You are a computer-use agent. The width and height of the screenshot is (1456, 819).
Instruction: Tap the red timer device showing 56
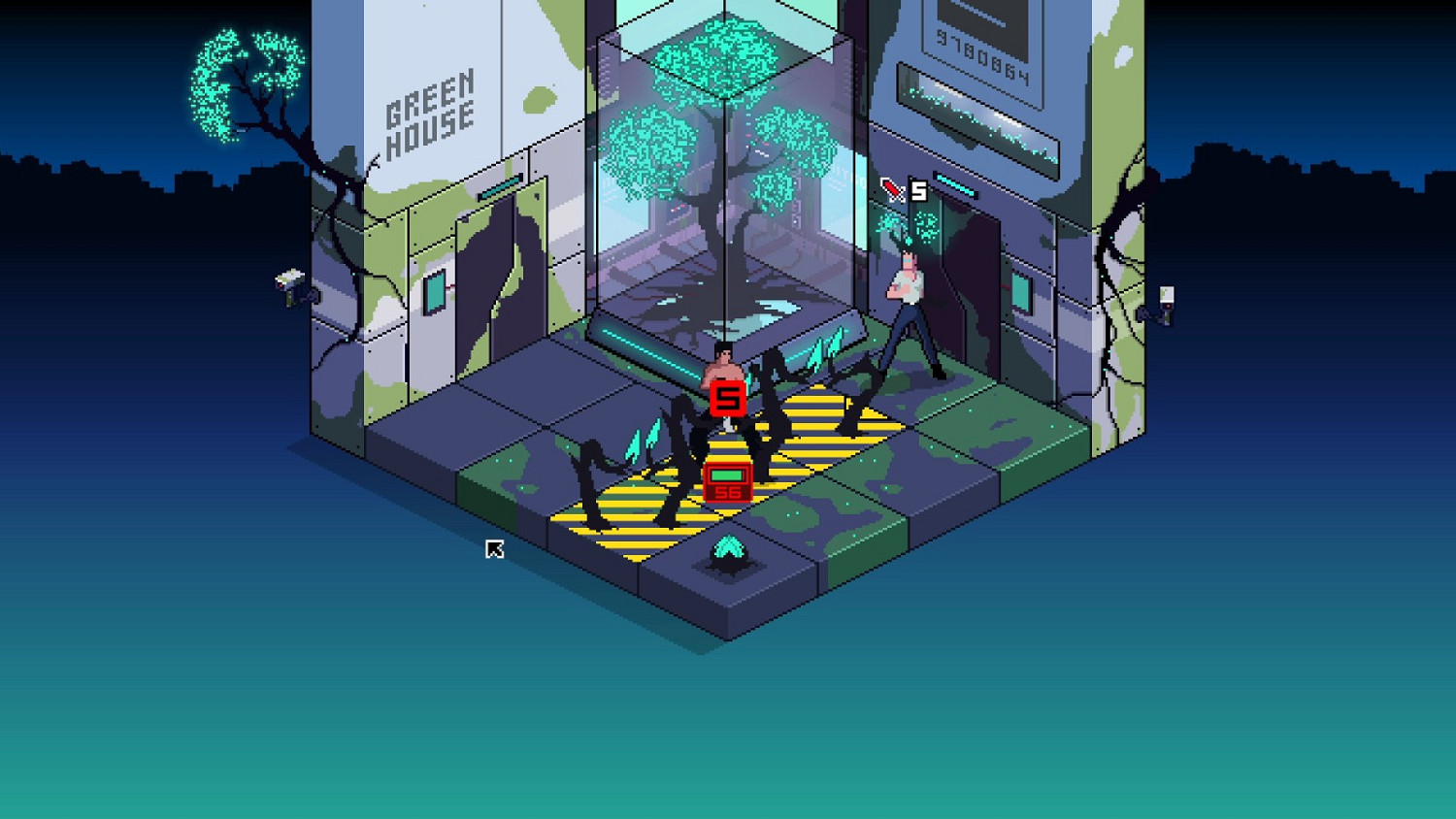(727, 482)
